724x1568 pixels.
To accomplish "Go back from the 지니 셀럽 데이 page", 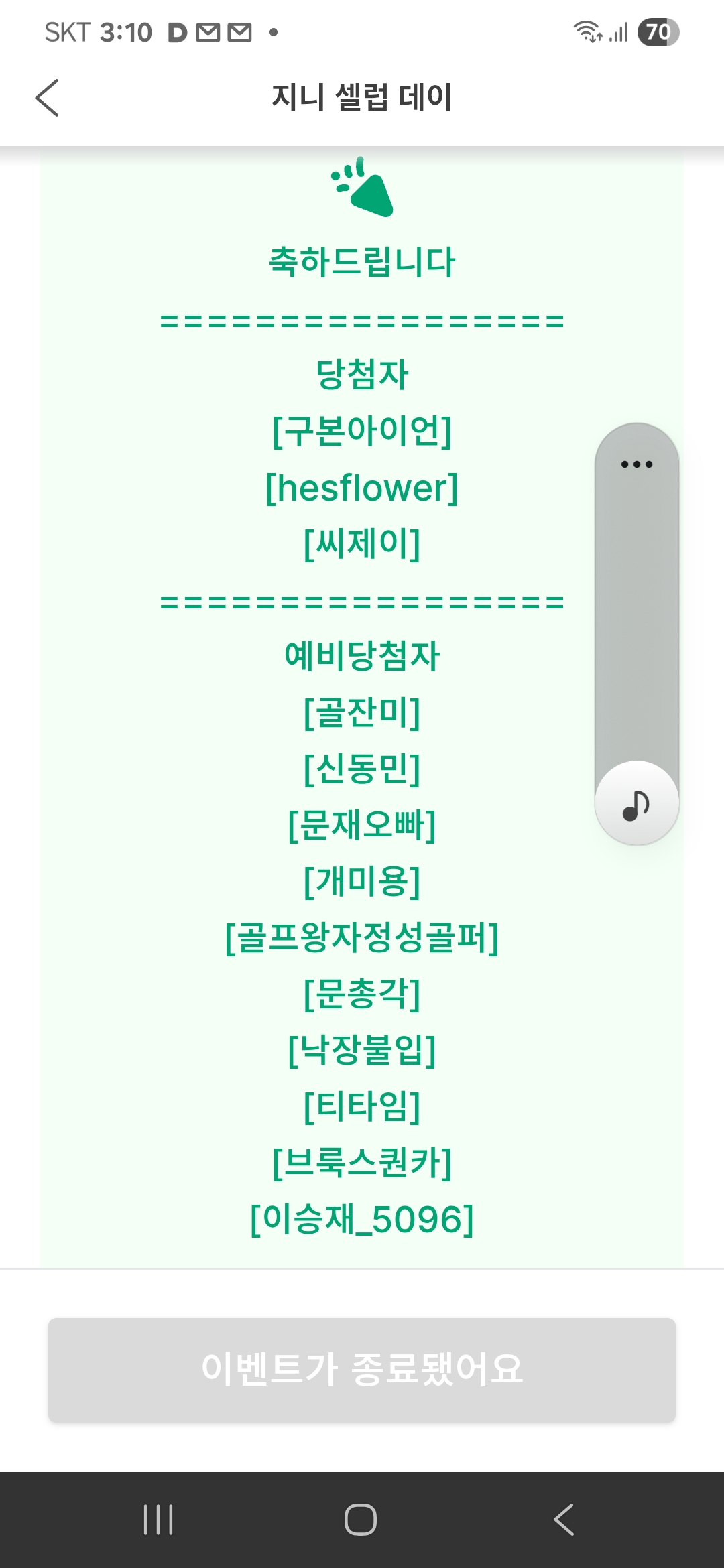I will (47, 98).
